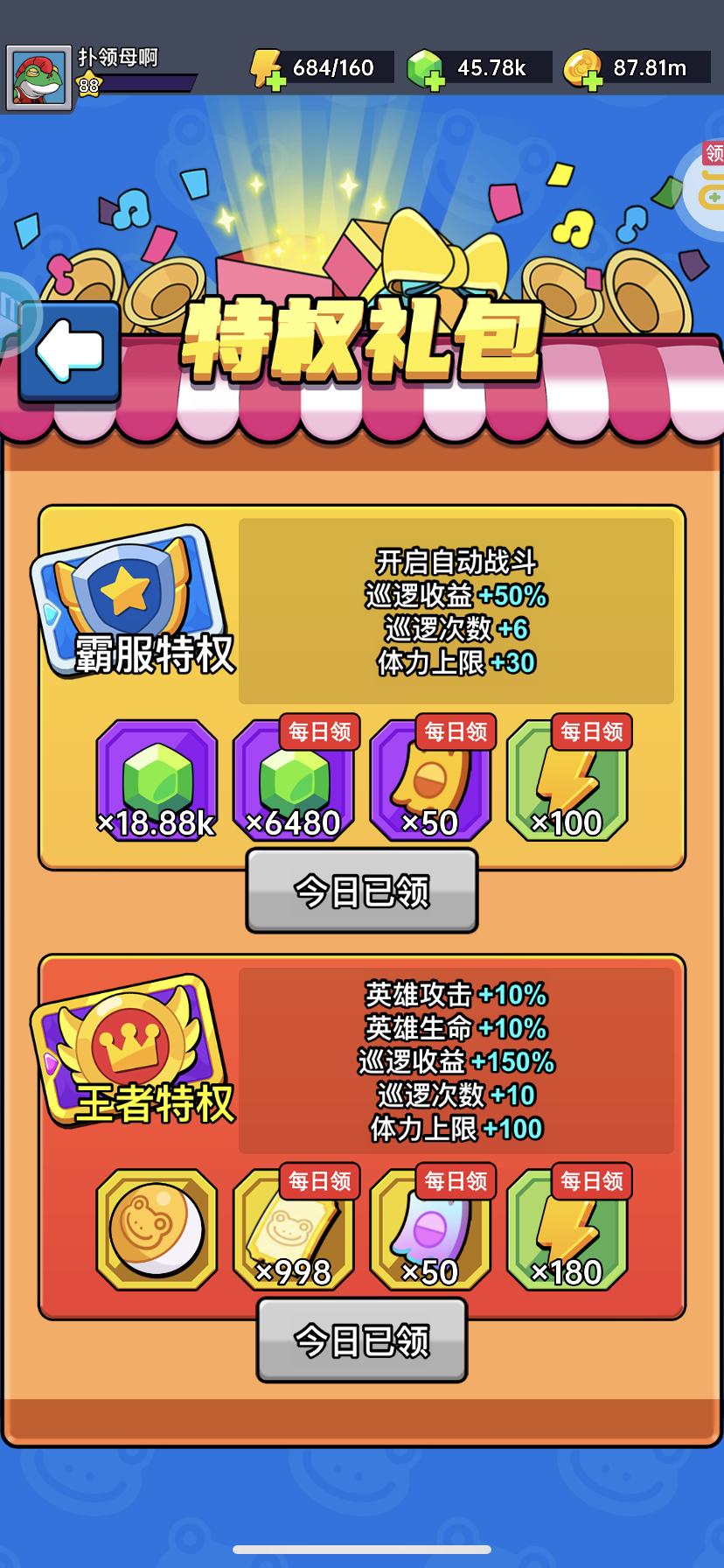Viewport: 724px width, 1568px height.
Task: Tap 今日已领 button under 霸服特权
Action: pyautogui.click(x=362, y=891)
